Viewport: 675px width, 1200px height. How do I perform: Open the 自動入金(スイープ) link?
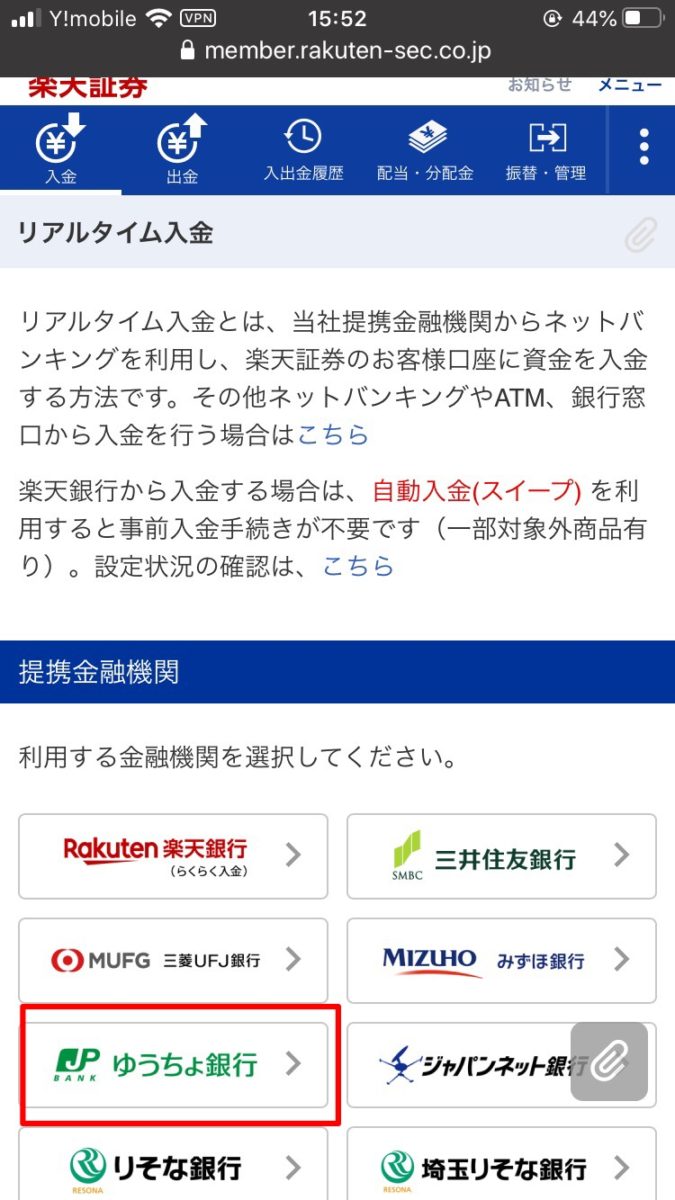click(476, 491)
